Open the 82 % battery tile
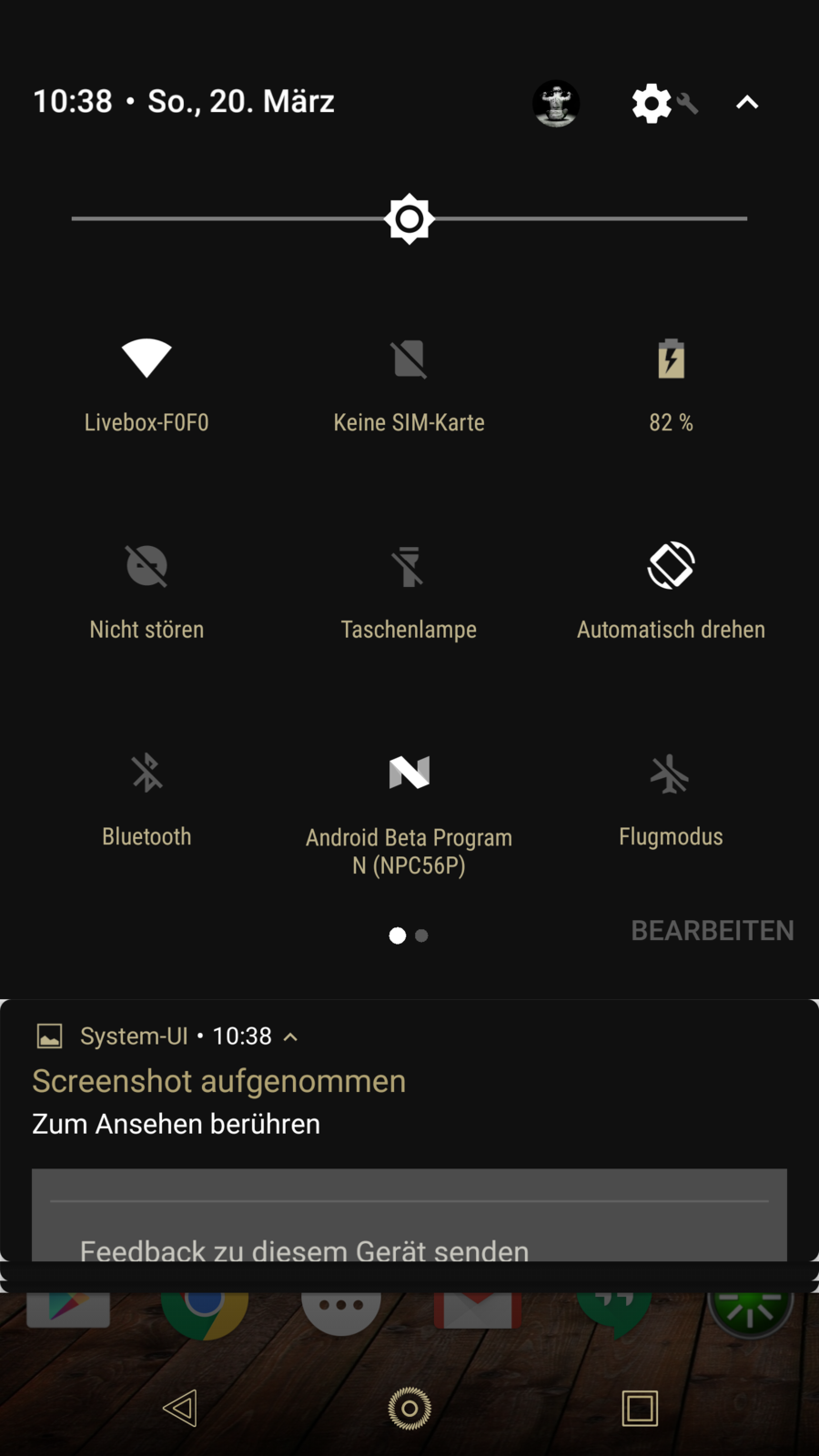 [671, 359]
